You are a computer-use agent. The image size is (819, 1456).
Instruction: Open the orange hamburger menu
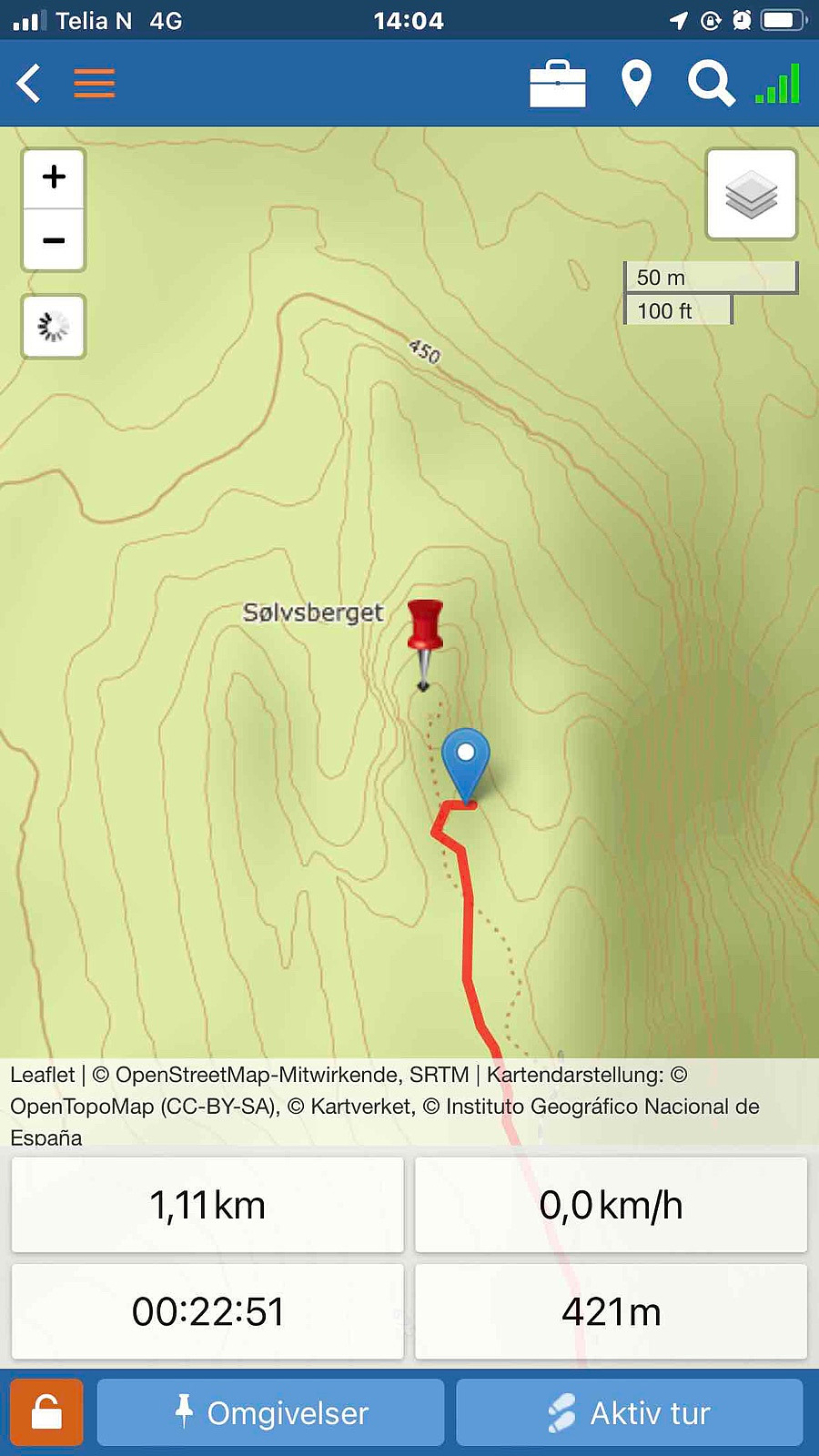click(95, 83)
